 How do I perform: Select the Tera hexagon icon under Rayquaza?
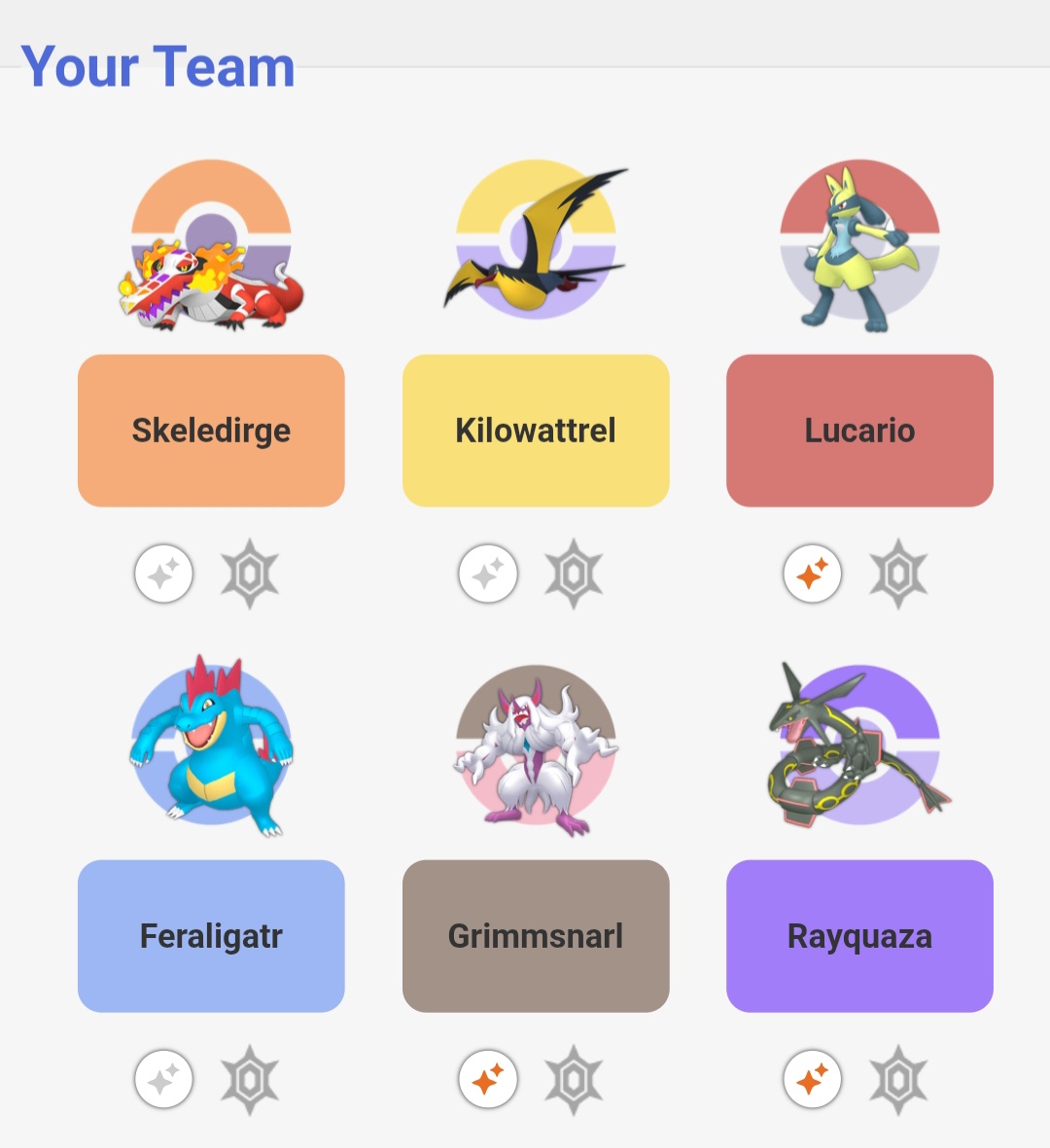[x=898, y=1080]
